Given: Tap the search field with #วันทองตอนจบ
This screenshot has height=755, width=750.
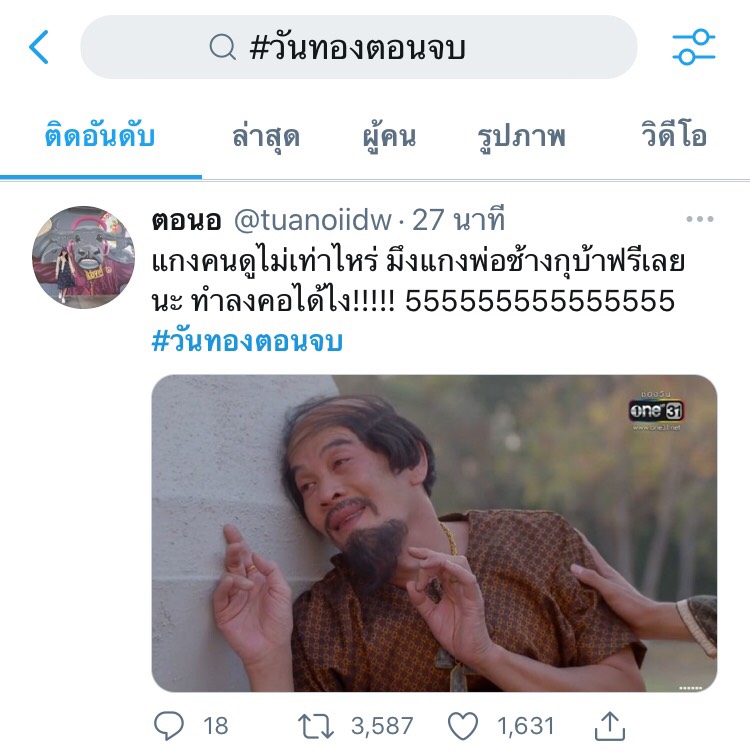Looking at the screenshot, I should click(x=358, y=47).
